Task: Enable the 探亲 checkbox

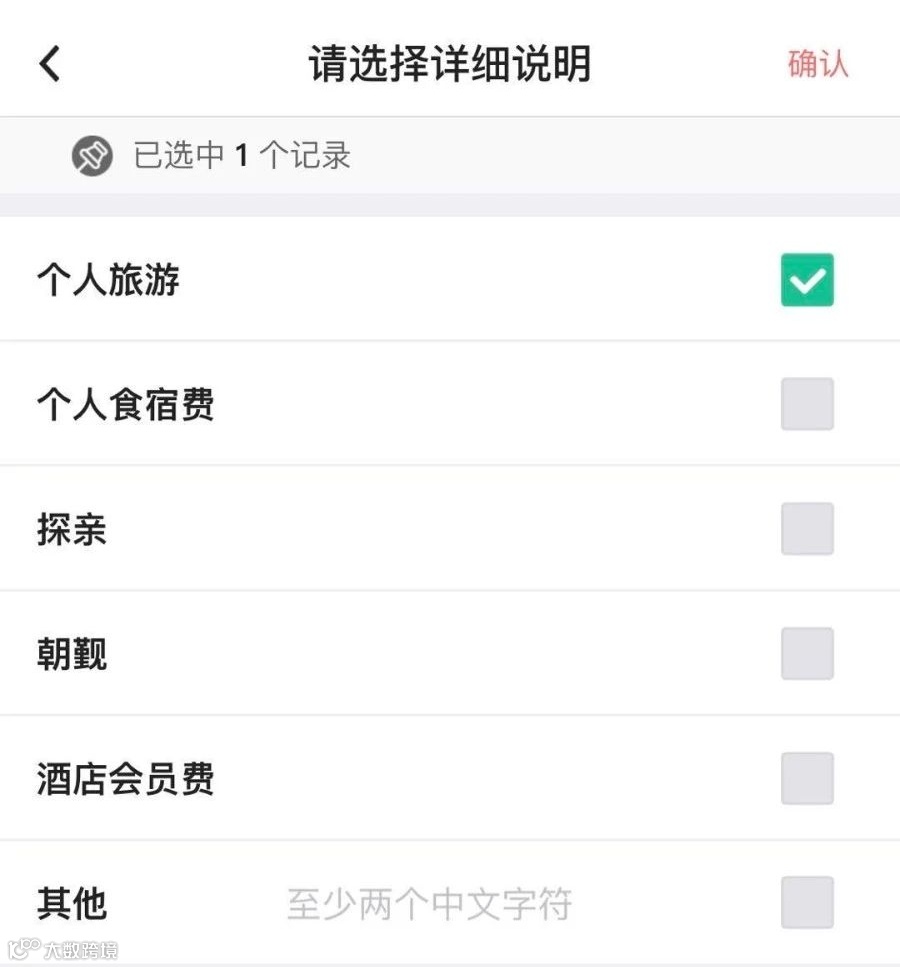Action: coord(807,529)
